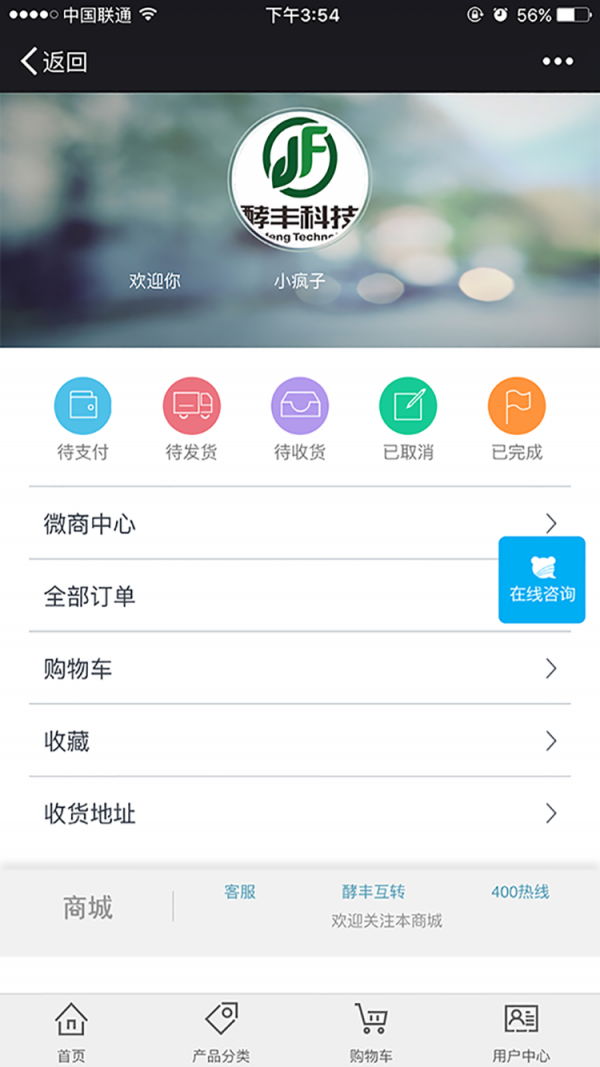The image size is (600, 1067).
Task: Show 已取消 cancelled orders
Action: point(408,419)
